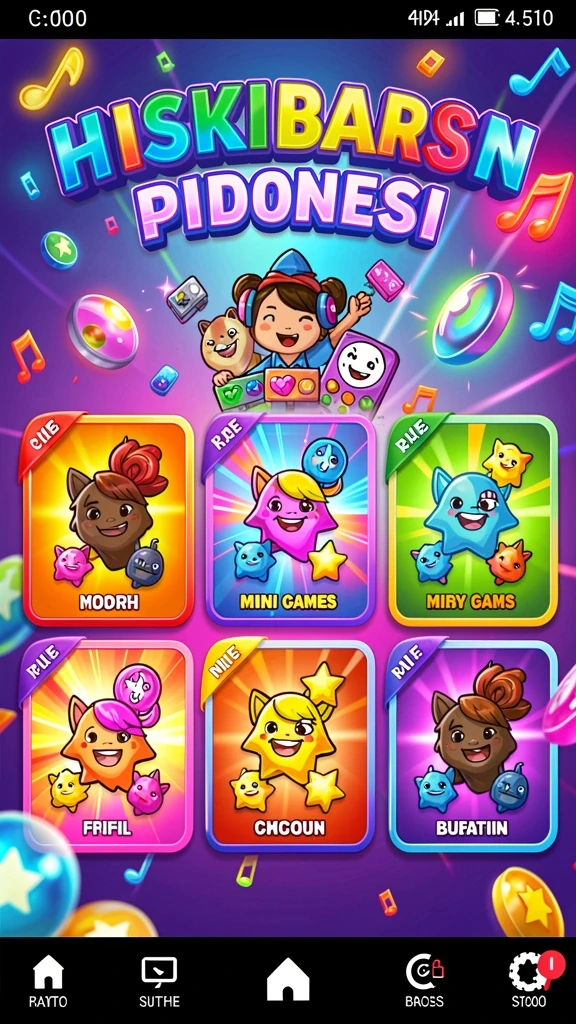Open the STOOO settings tab
The height and width of the screenshot is (1024, 576).
click(529, 980)
